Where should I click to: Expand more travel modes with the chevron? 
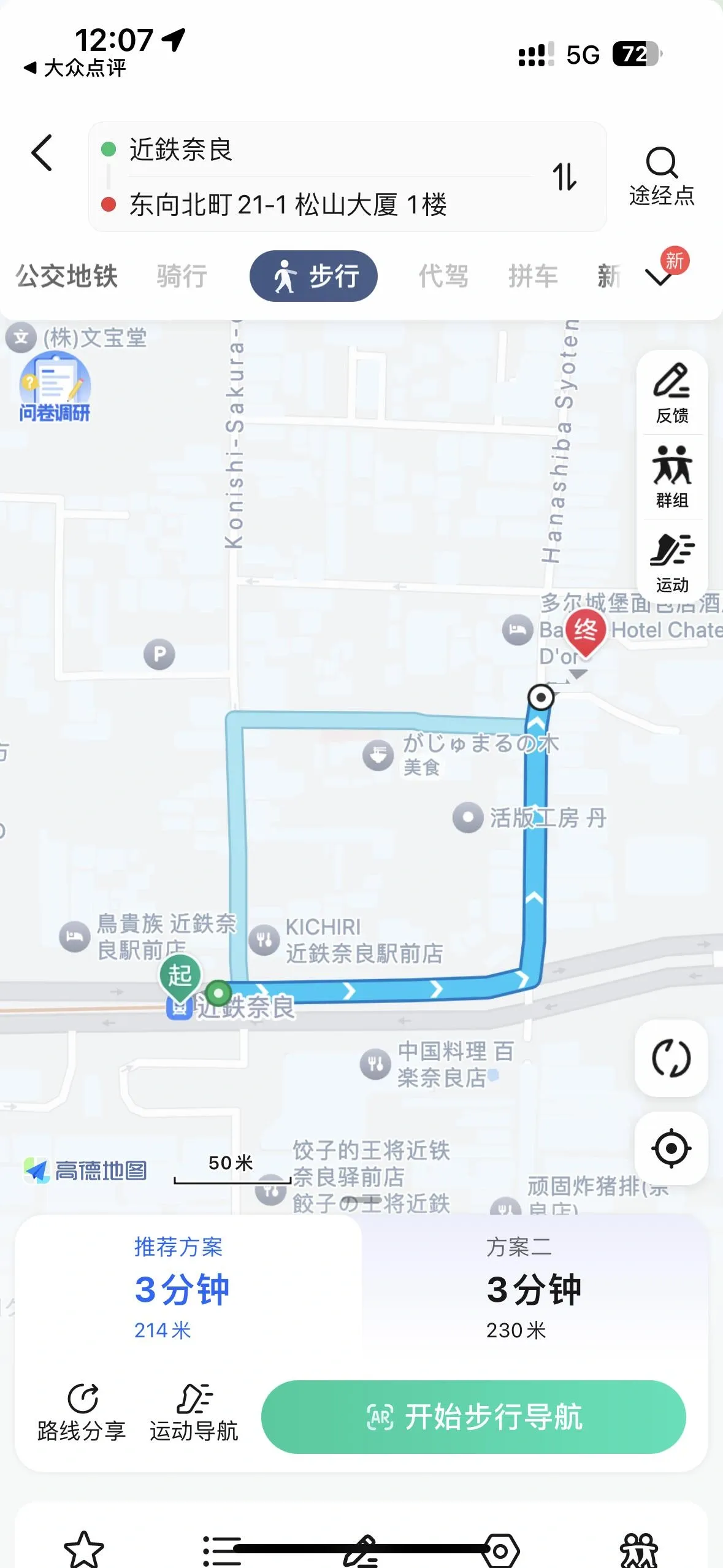click(660, 277)
